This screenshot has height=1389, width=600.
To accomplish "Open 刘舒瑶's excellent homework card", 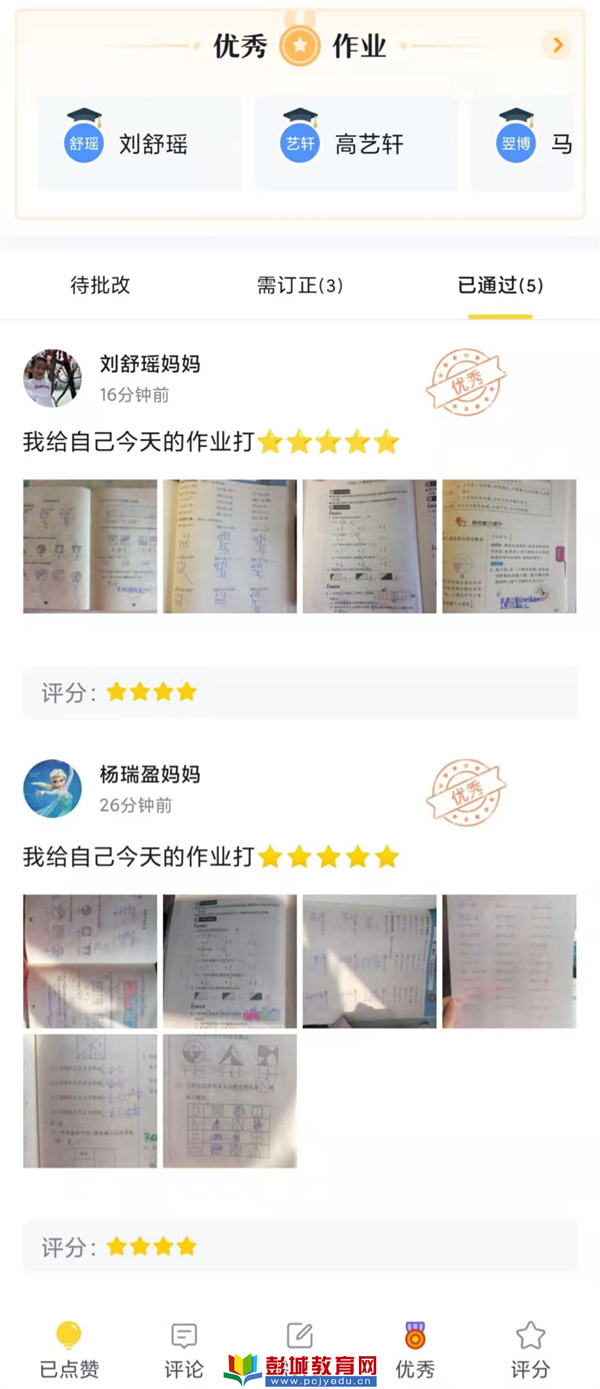I will coord(139,144).
